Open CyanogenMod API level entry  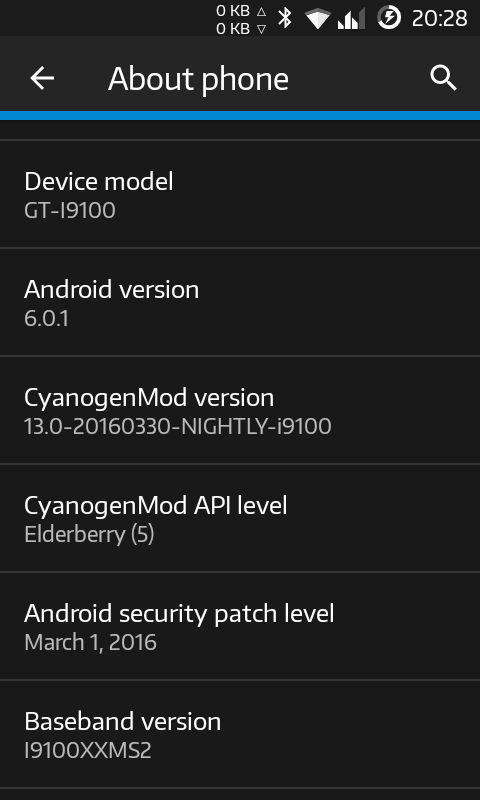click(x=240, y=518)
